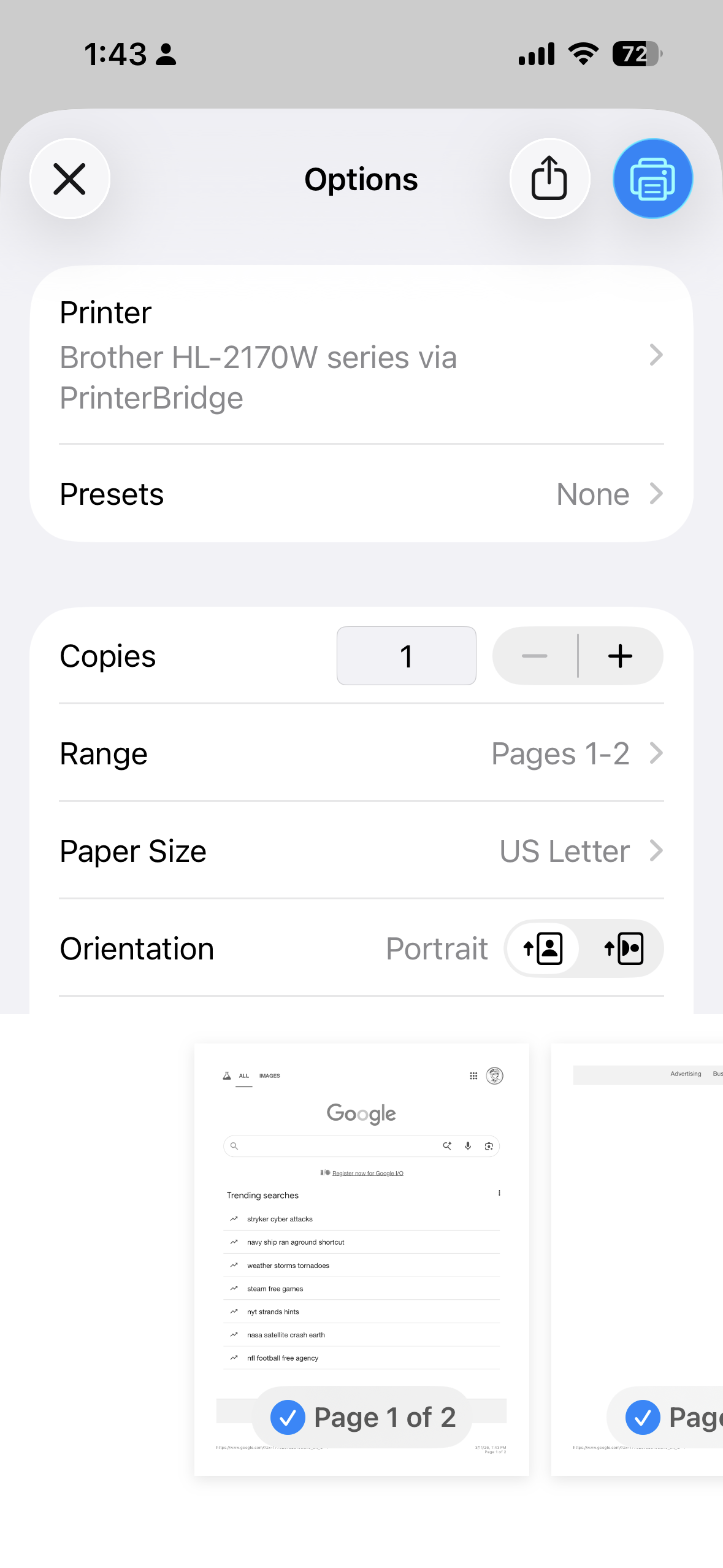The height and width of the screenshot is (1568, 723).
Task: Tap the microphone icon in the preview search bar
Action: click(467, 1145)
